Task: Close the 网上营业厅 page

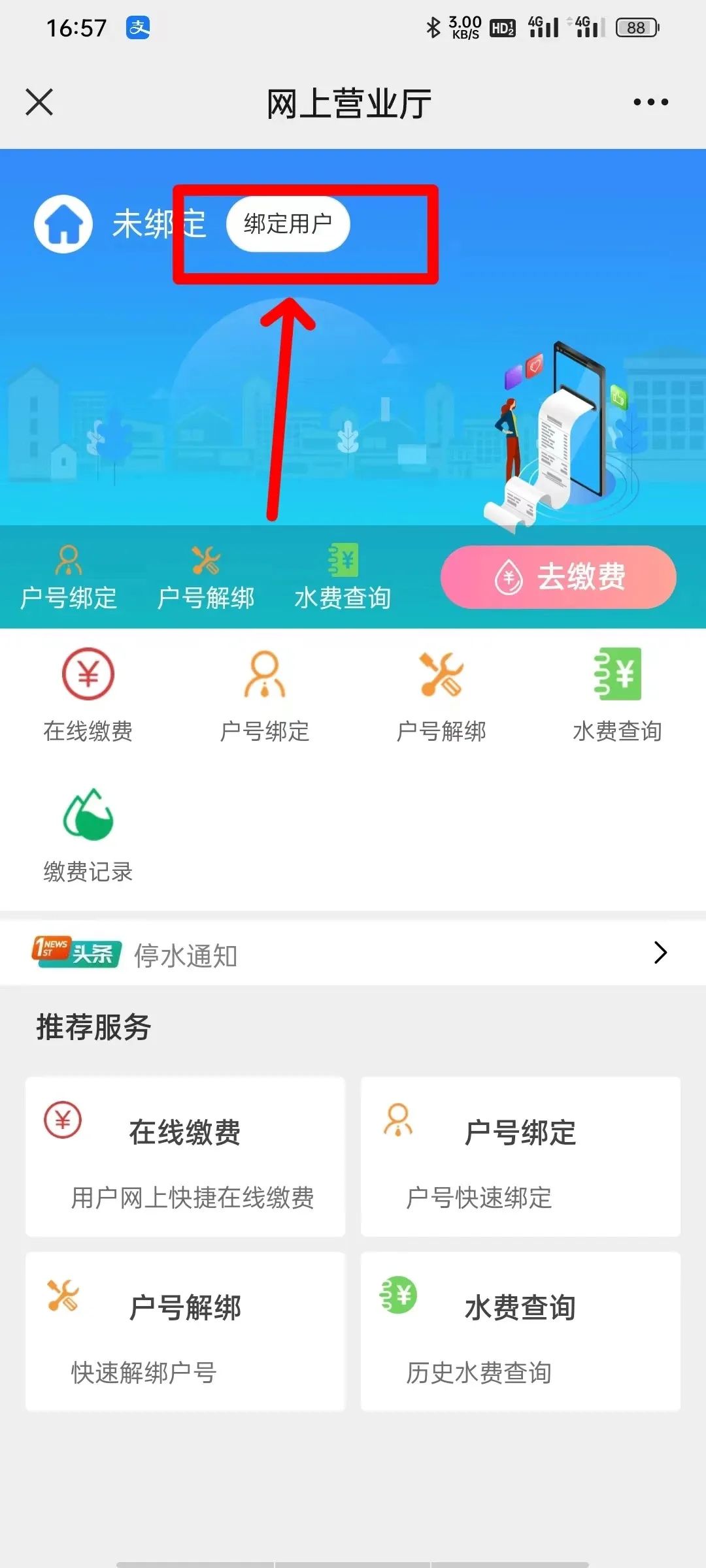Action: click(x=39, y=103)
